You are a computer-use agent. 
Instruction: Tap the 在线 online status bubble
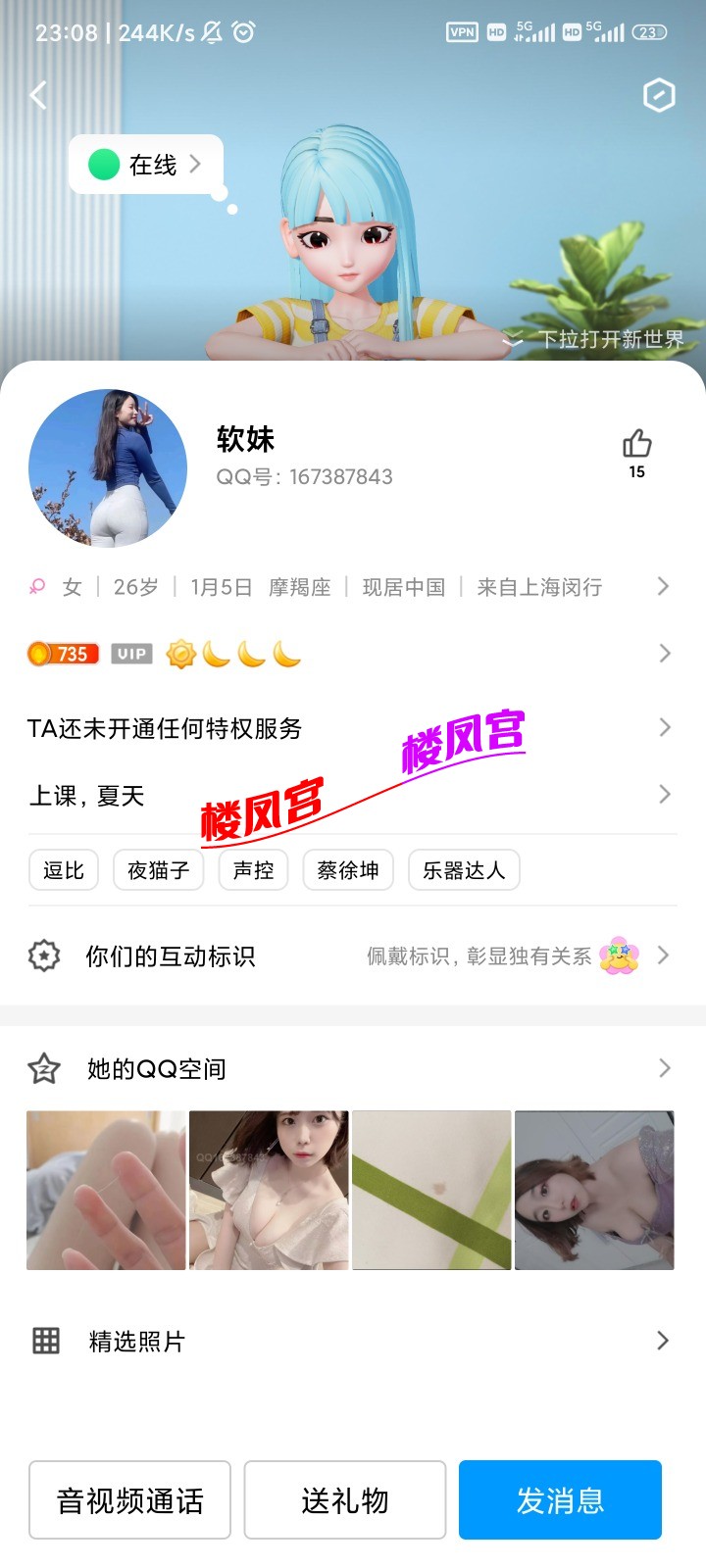145,165
